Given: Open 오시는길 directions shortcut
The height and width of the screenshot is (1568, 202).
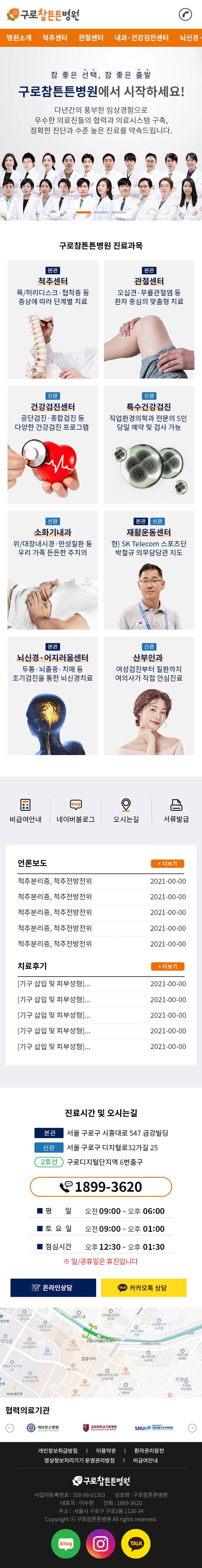Looking at the screenshot, I should (126, 811).
